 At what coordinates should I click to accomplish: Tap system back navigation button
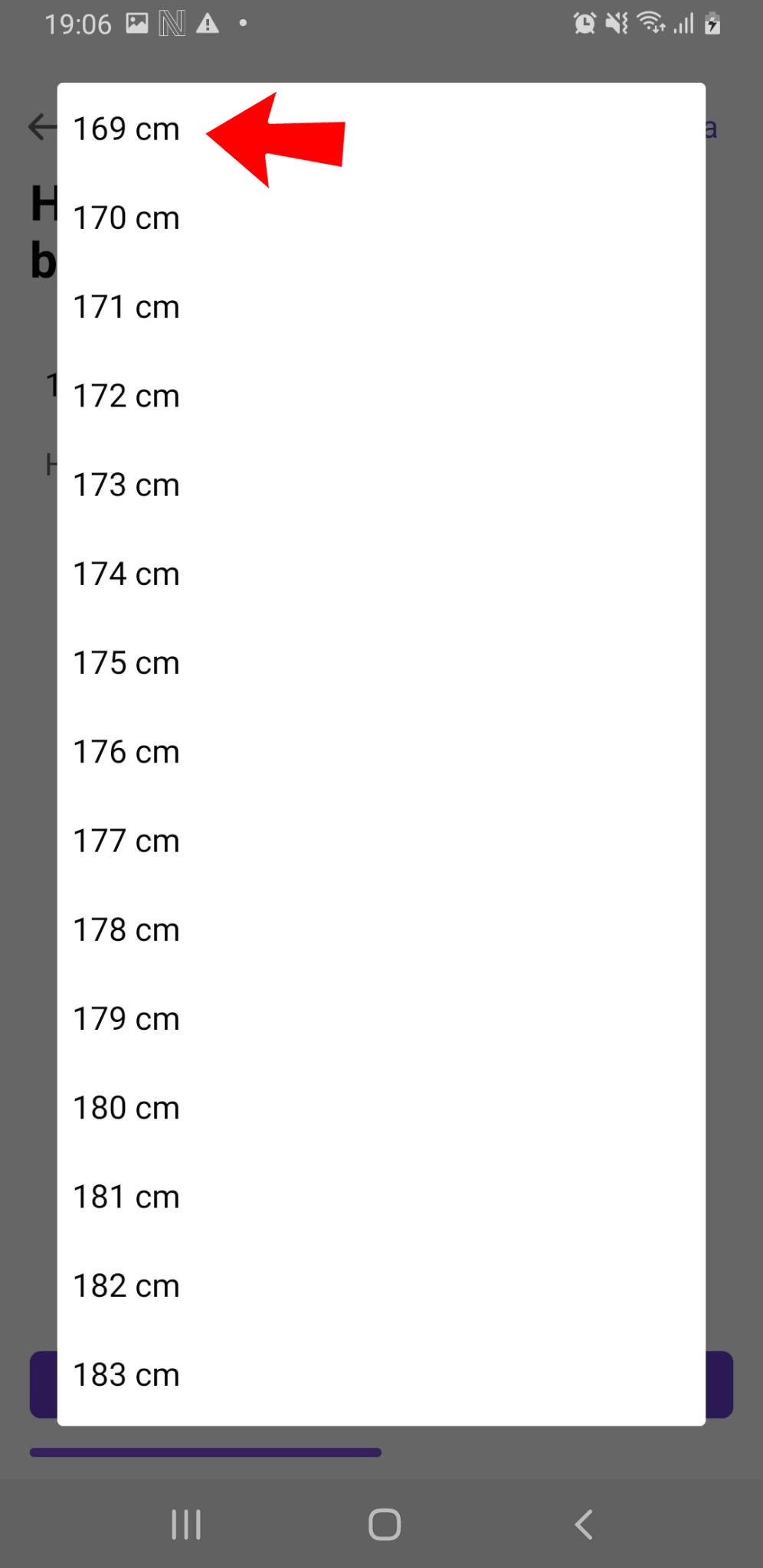(584, 1524)
